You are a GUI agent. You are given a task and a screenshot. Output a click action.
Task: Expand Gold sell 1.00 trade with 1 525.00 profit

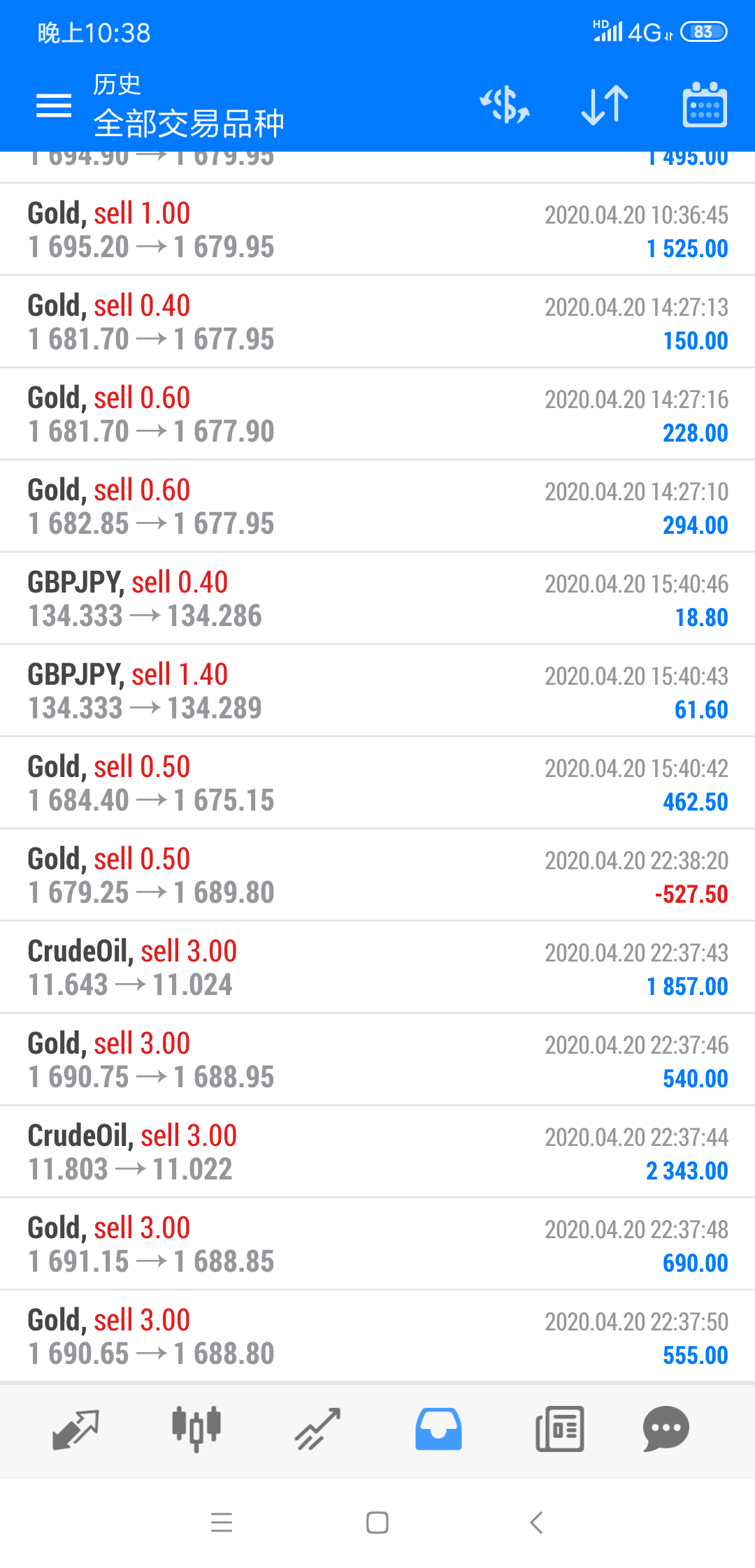[377, 230]
